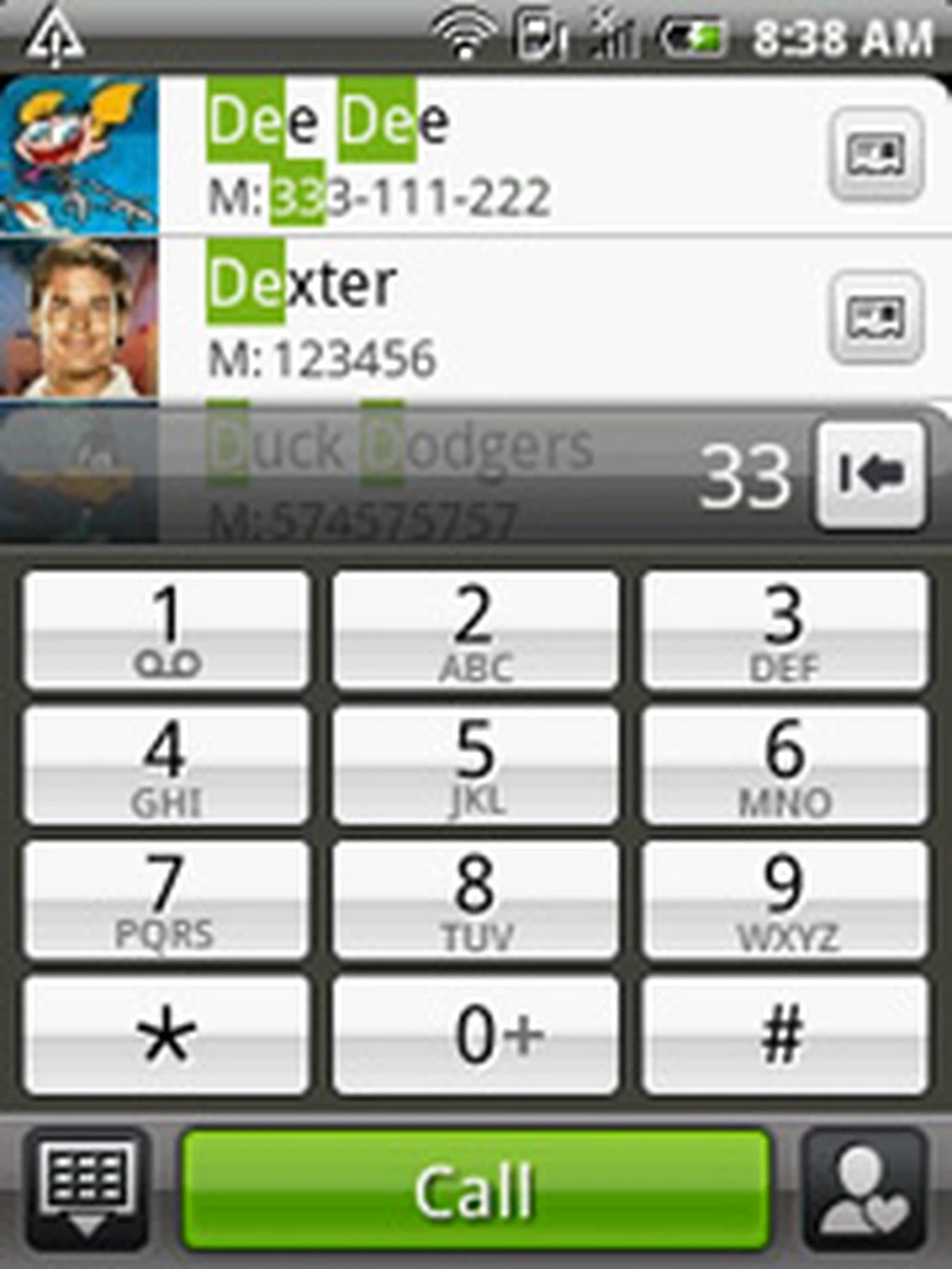This screenshot has width=952, height=1269.
Task: Delete the last dialed digit
Action: click(870, 474)
